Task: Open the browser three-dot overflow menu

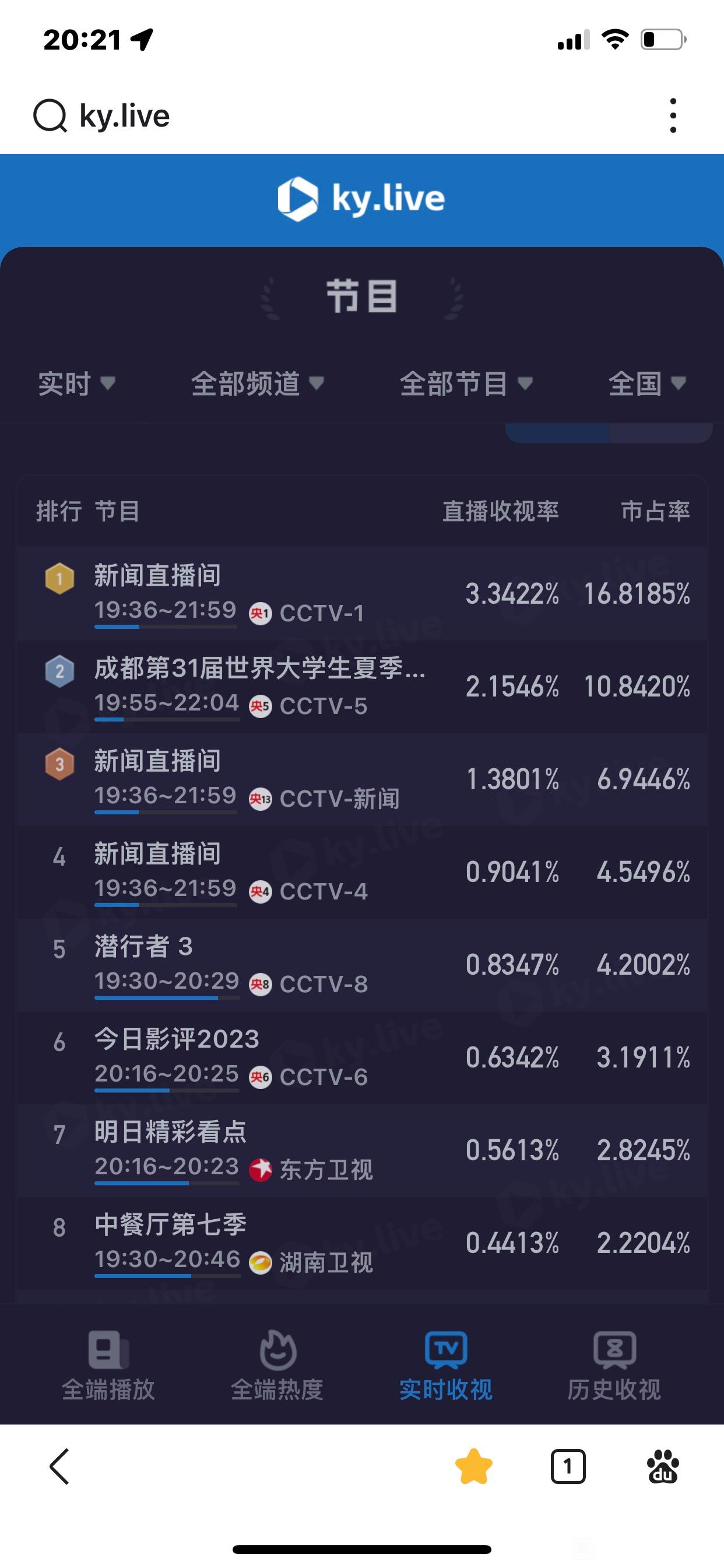Action: coord(672,116)
